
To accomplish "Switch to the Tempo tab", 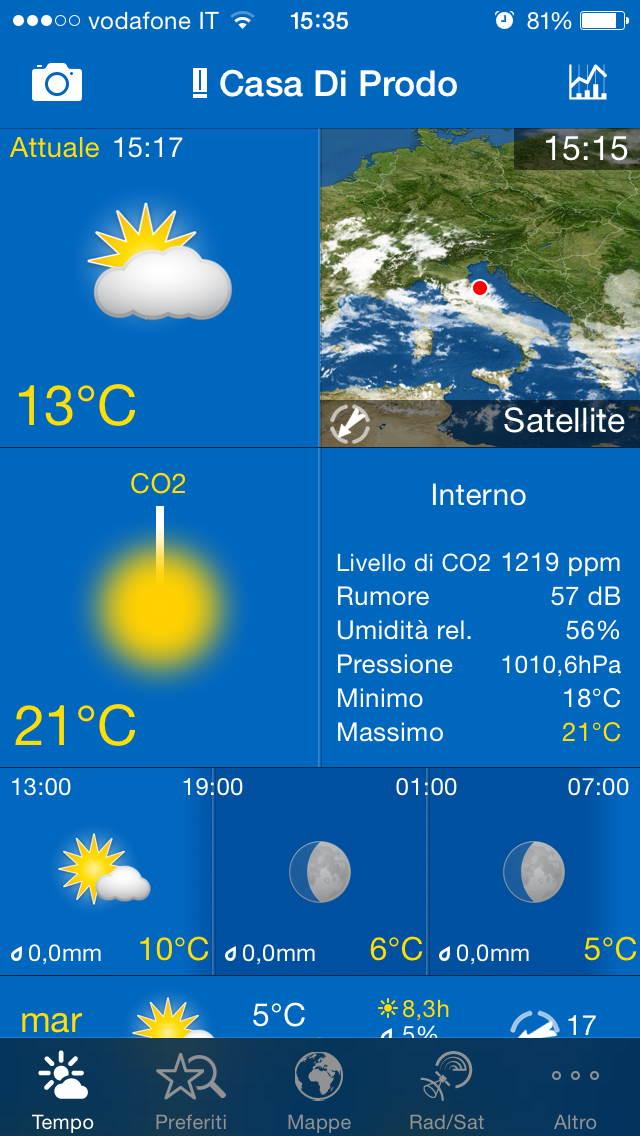I will tap(63, 1090).
